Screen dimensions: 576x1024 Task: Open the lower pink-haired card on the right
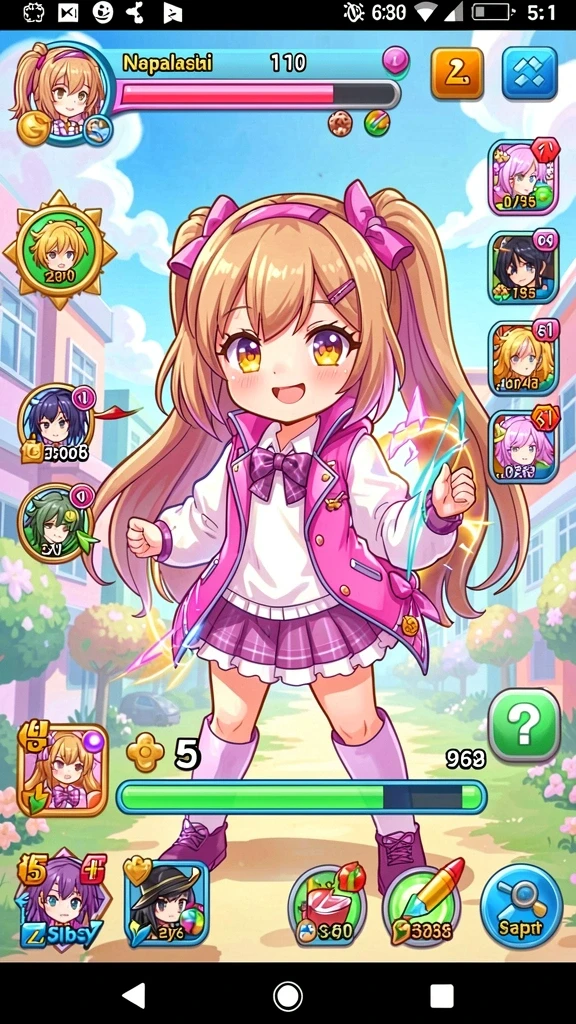(523, 446)
